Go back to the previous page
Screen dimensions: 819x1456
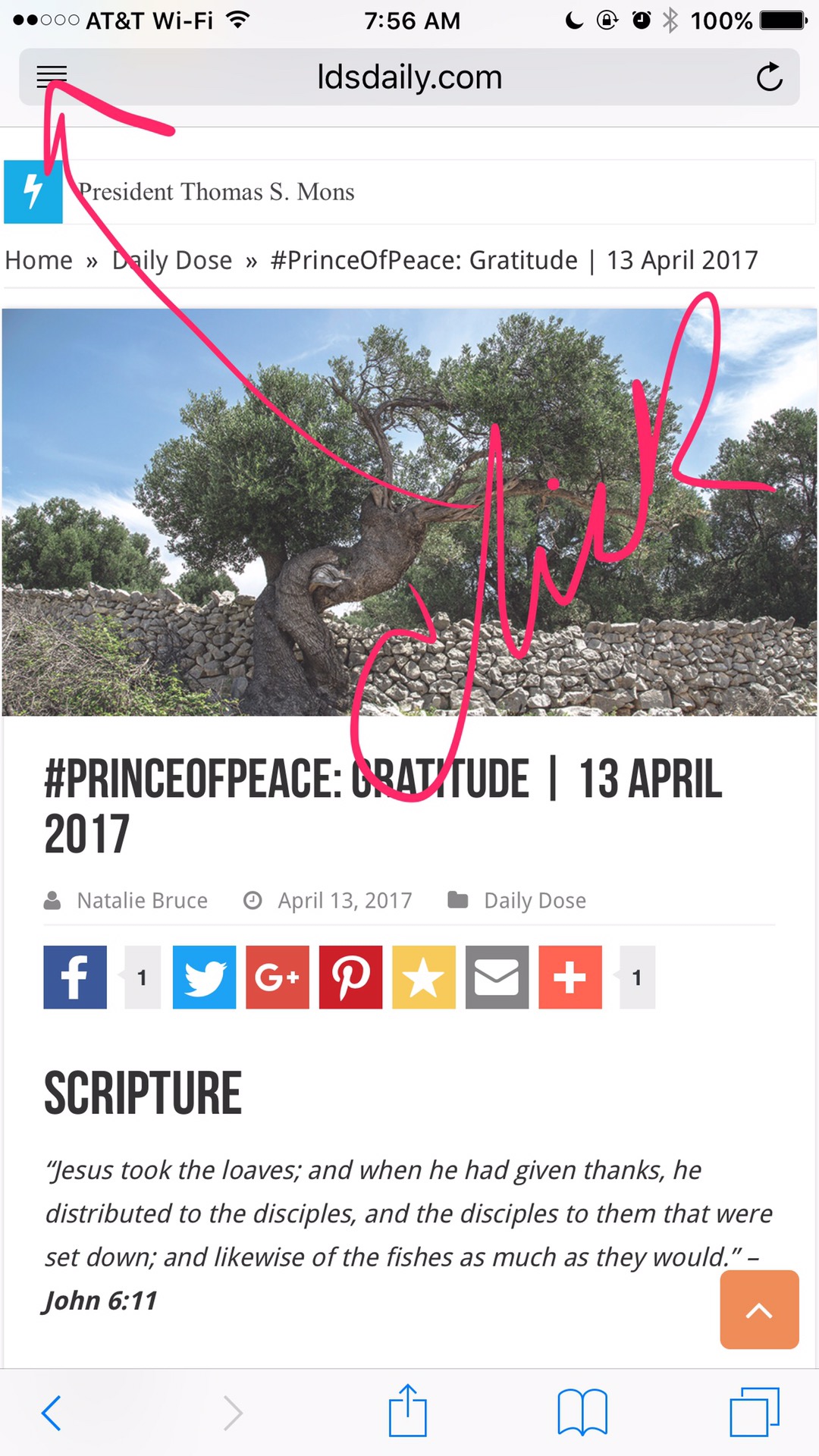click(51, 1413)
